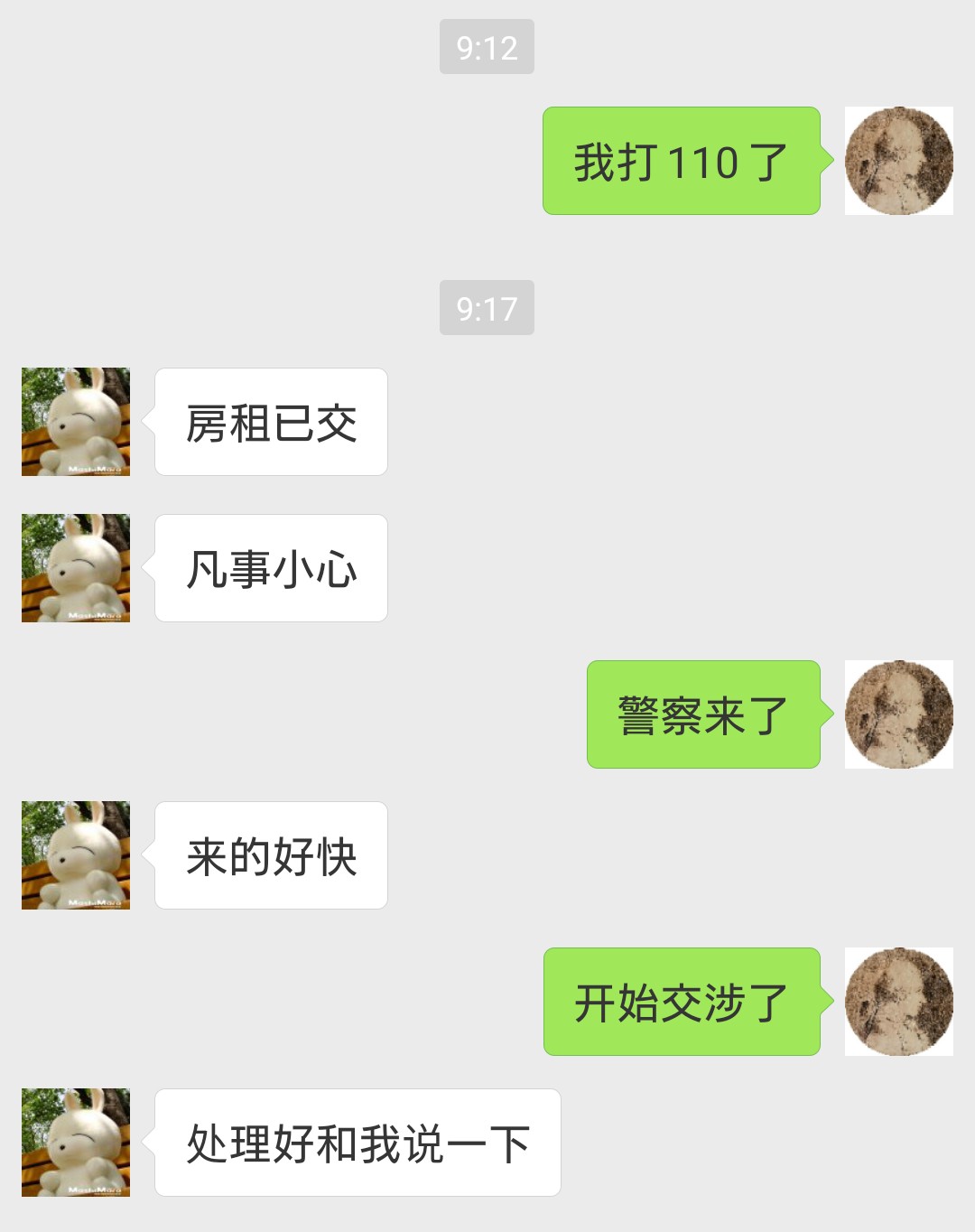Tap rabbit avatar next to "房租已交"
The height and width of the screenshot is (1232, 975).
(76, 422)
